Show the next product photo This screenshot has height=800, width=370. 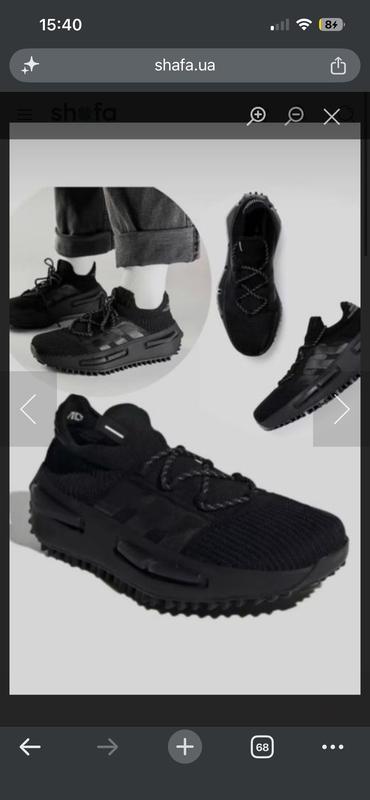click(x=341, y=409)
